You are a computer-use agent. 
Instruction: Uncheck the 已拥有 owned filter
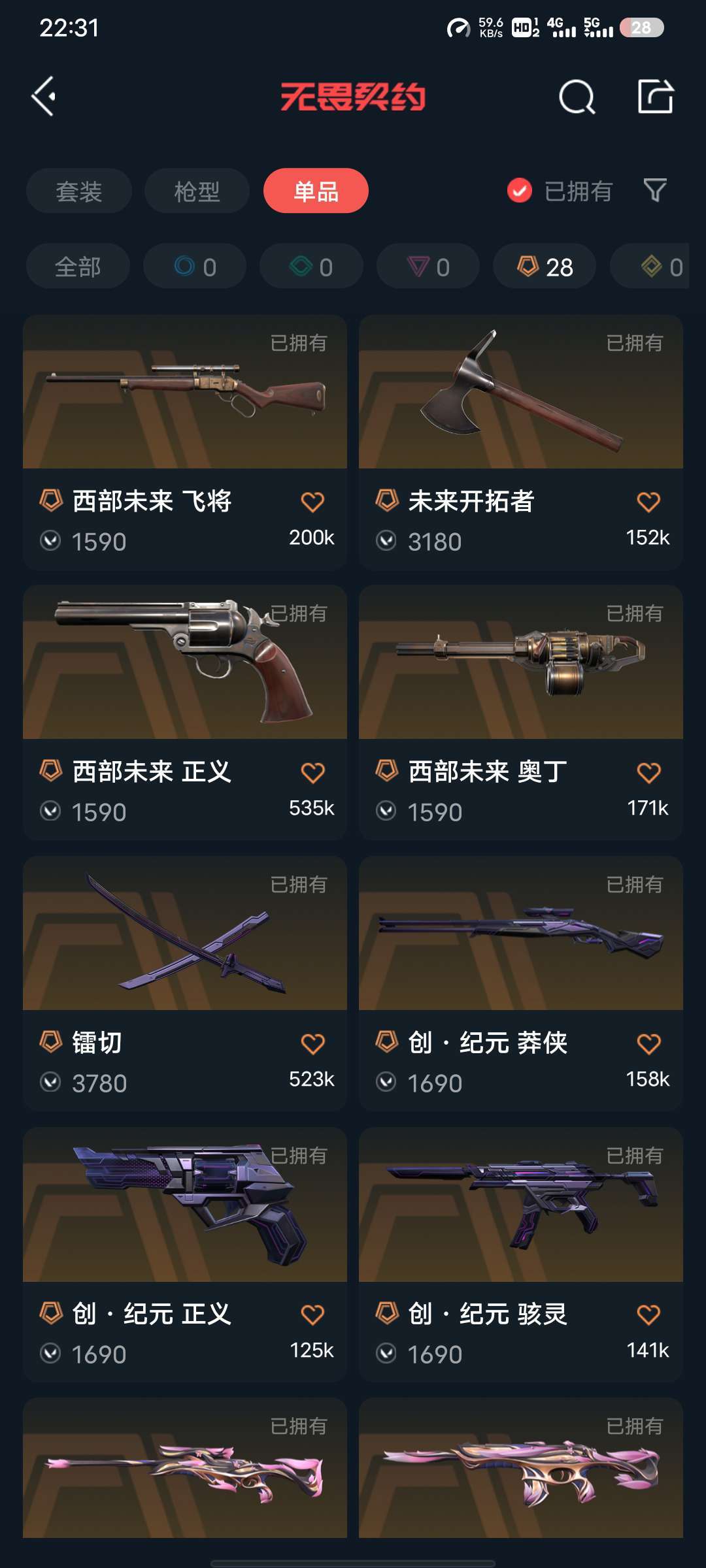click(560, 191)
